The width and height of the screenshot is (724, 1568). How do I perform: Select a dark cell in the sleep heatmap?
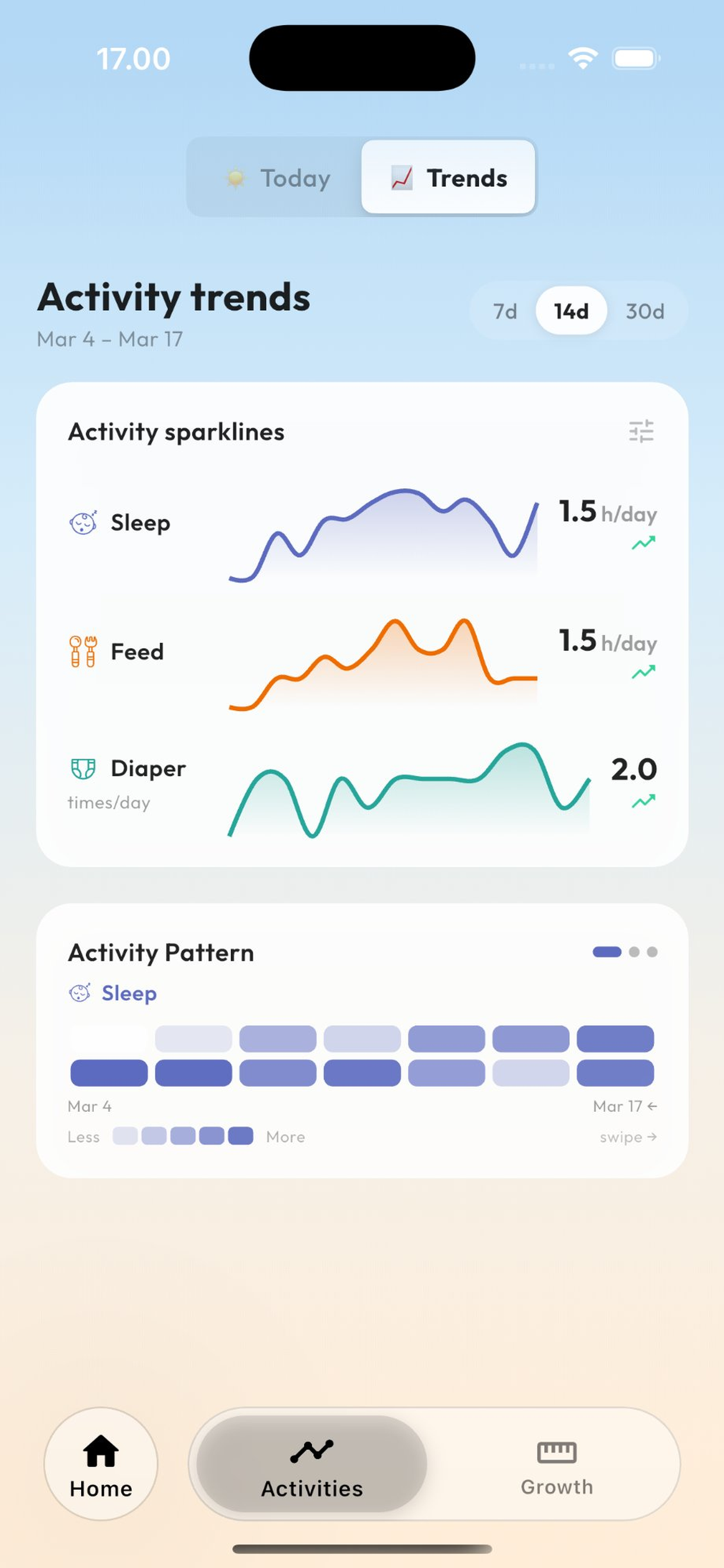pos(110,1072)
